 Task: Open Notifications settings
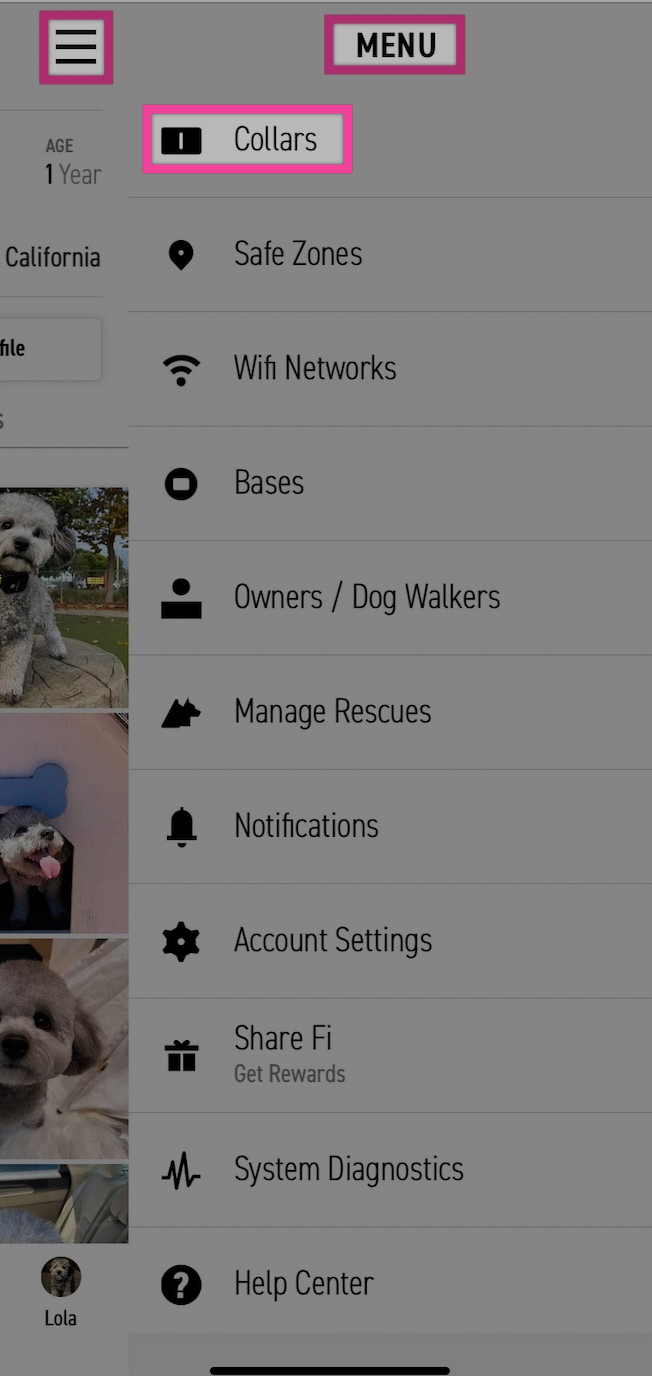[x=306, y=826]
